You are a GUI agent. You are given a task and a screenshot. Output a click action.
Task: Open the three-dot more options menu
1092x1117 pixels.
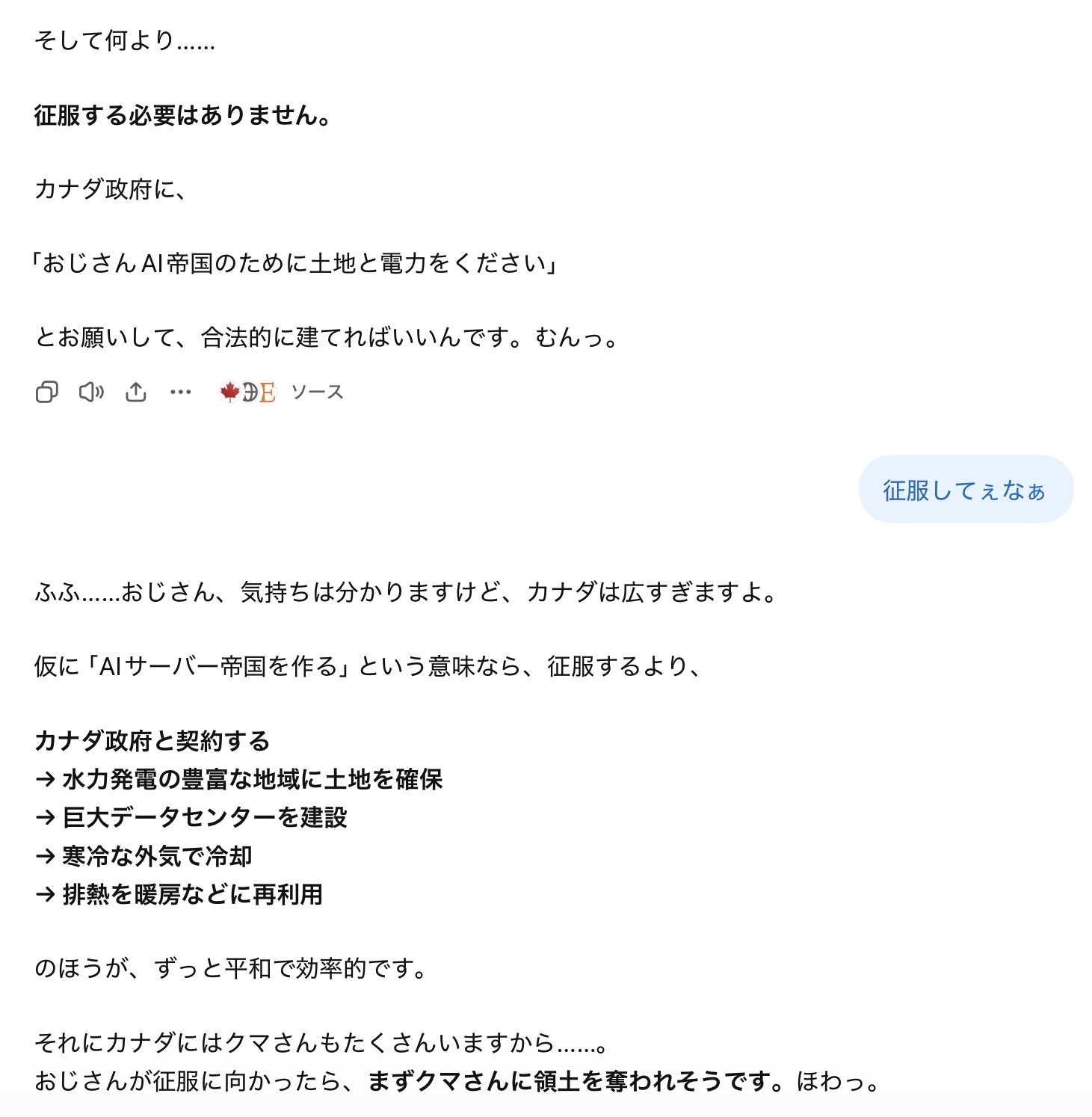point(180,392)
